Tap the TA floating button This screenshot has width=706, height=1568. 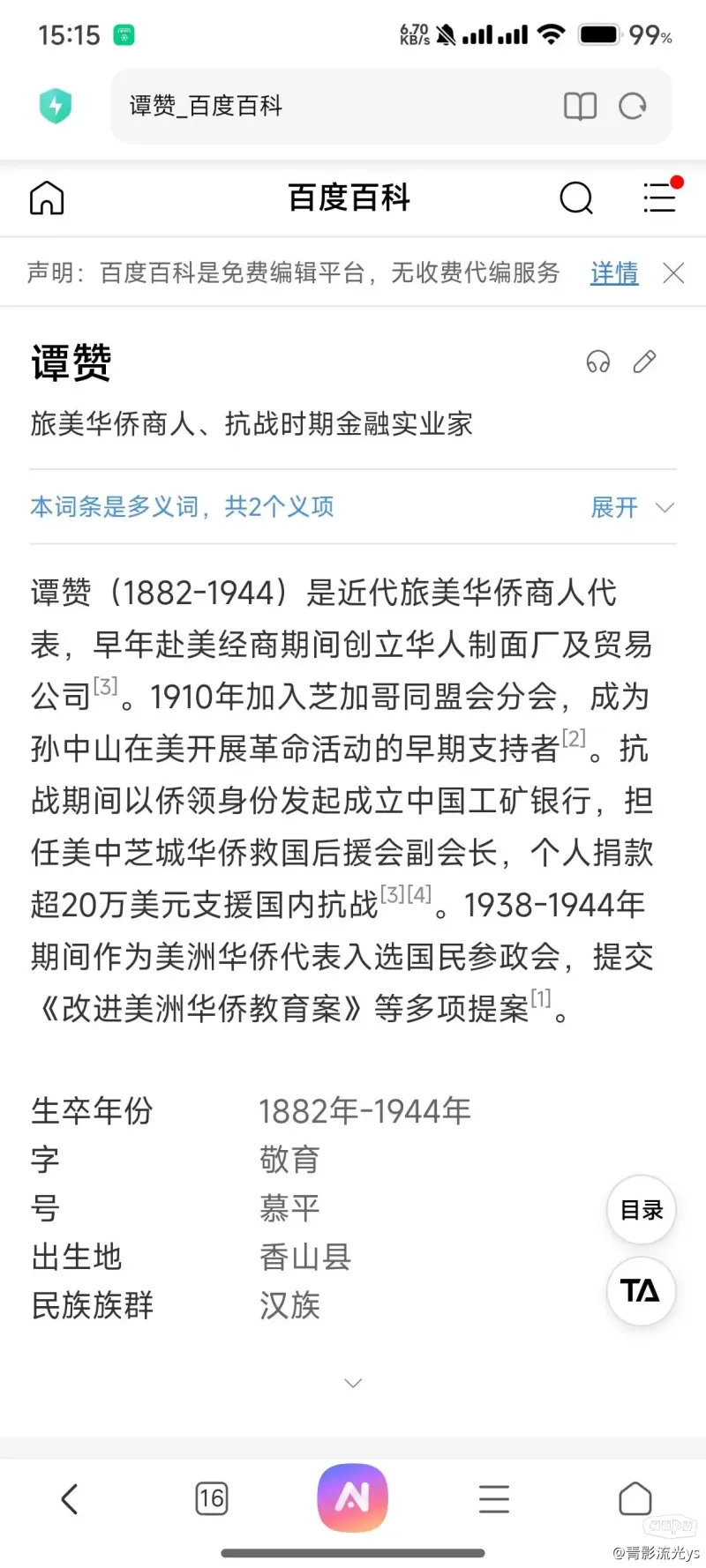tap(642, 1291)
